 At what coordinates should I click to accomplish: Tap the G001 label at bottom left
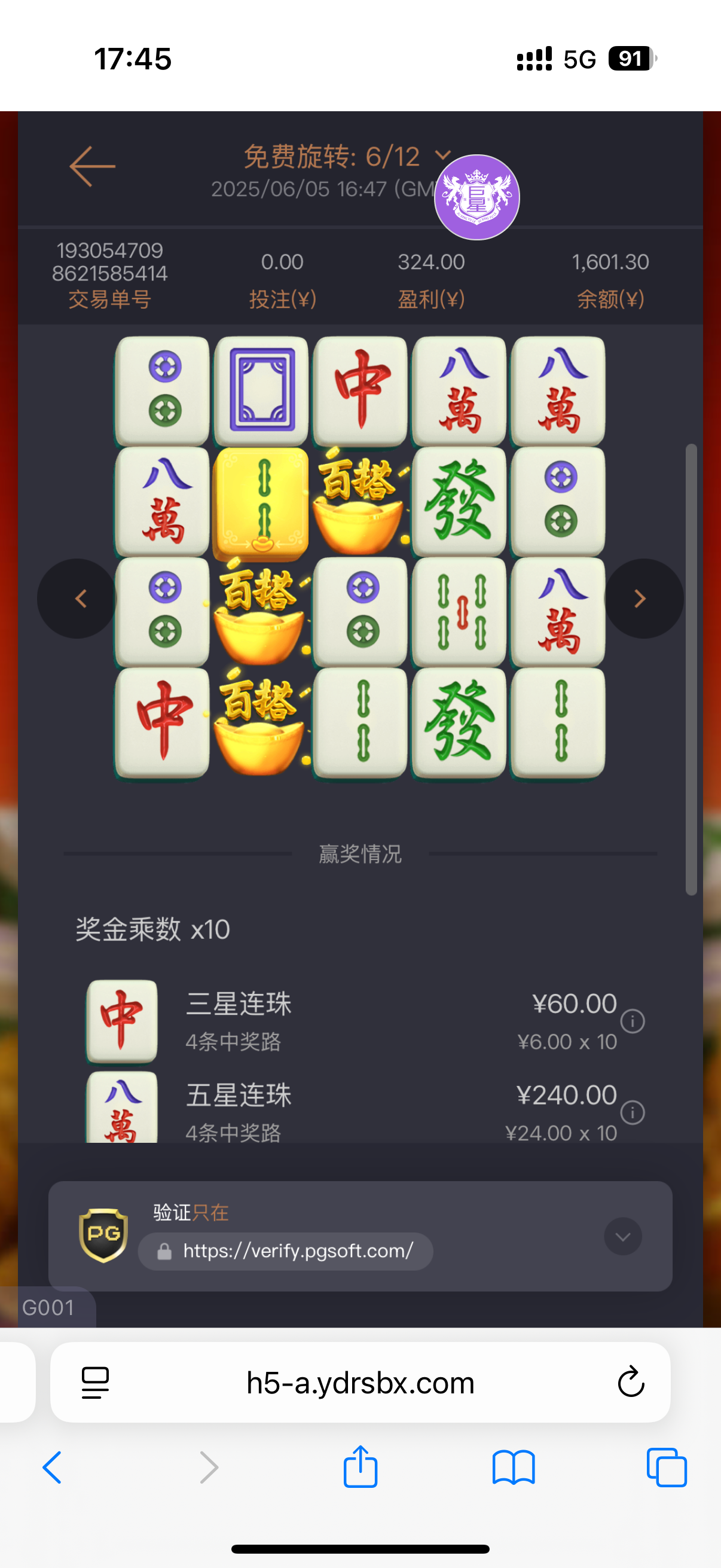(50, 1307)
